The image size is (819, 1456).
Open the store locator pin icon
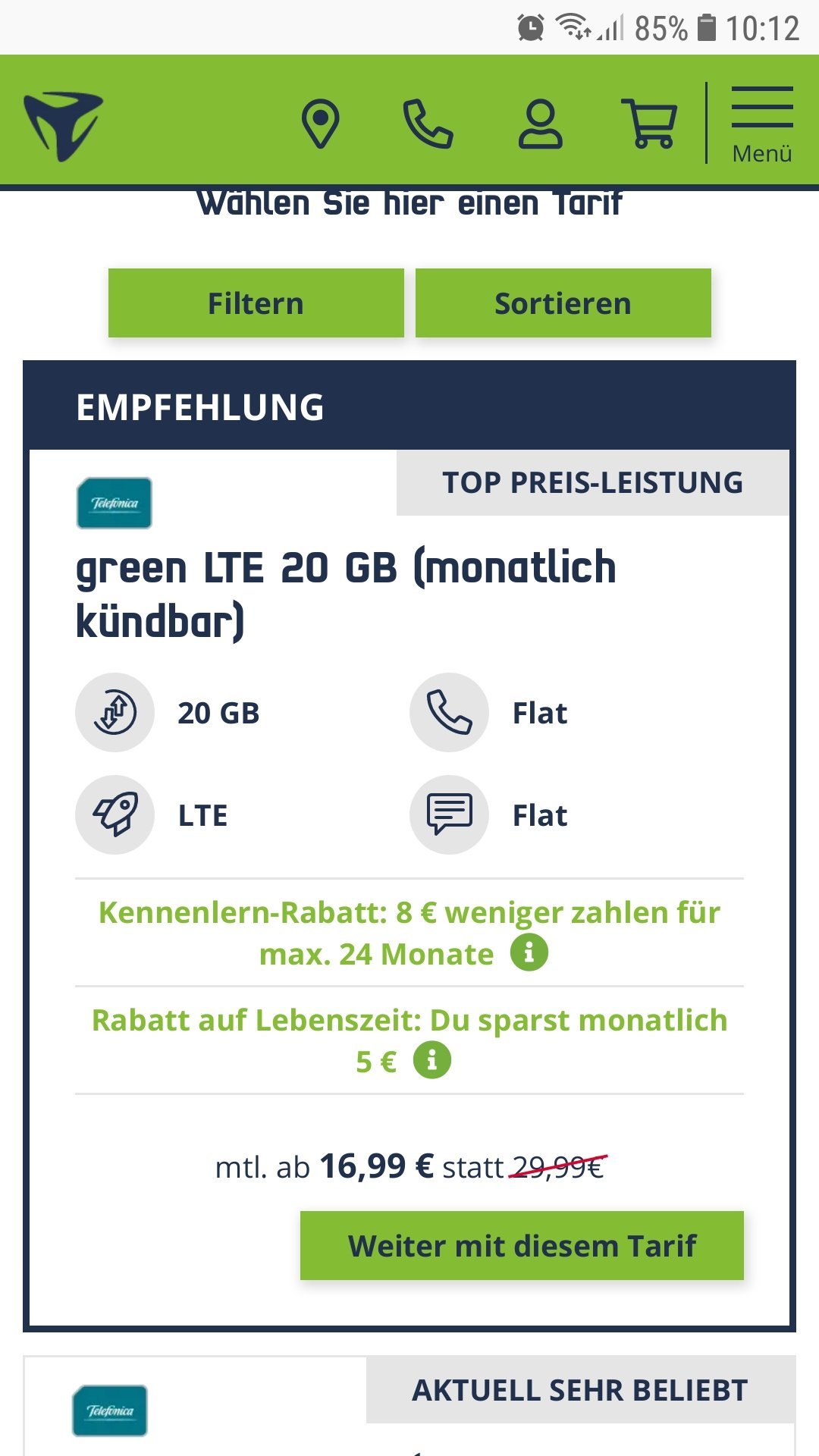[x=321, y=124]
